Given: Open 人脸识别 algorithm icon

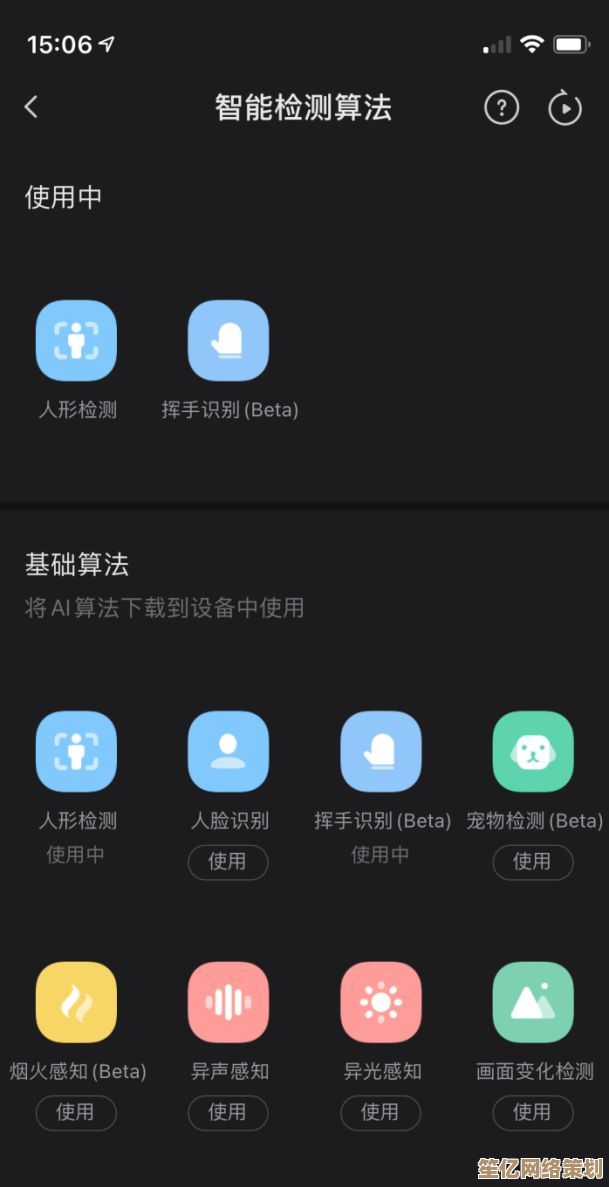Looking at the screenshot, I should click(x=228, y=751).
